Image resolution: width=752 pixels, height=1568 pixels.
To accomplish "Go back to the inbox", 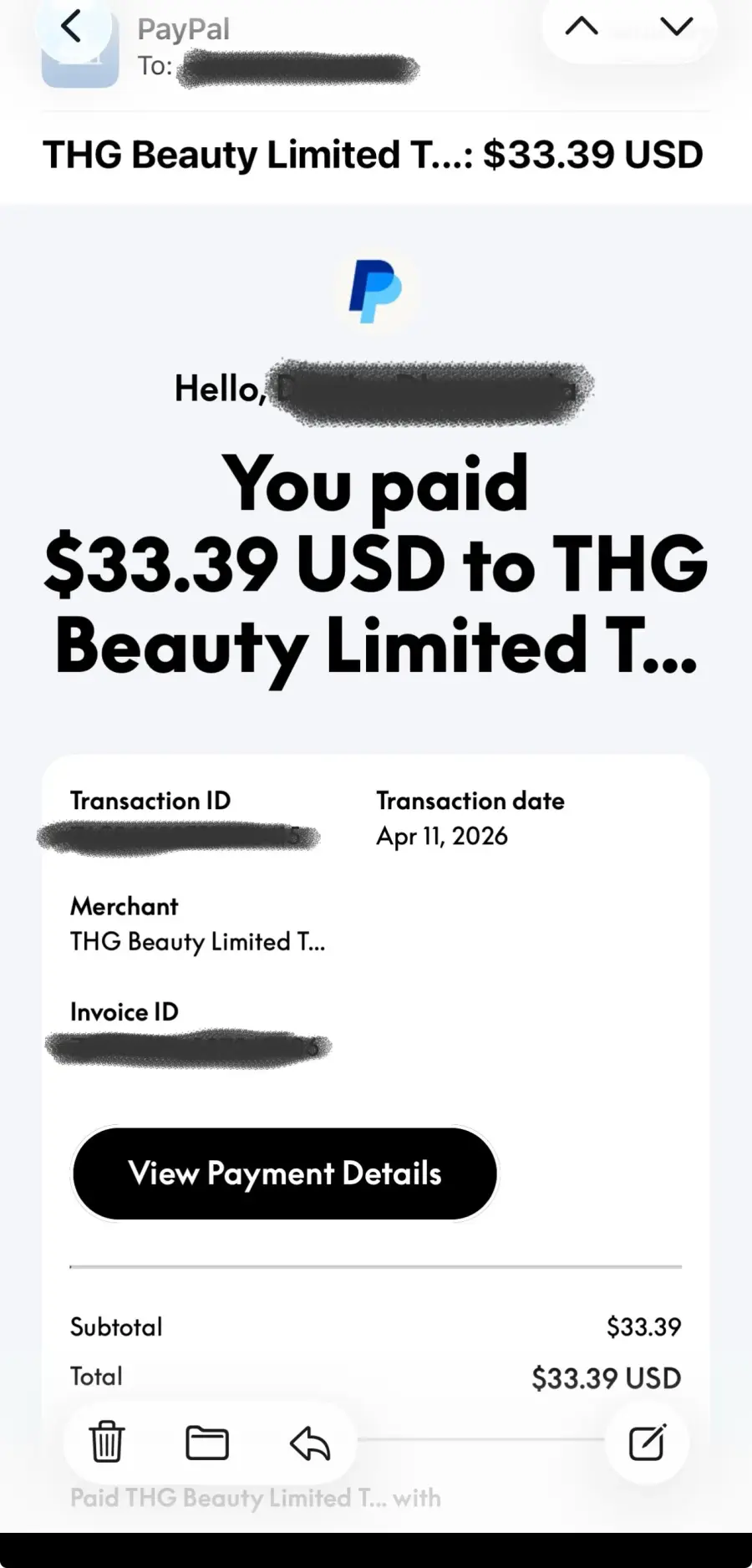I will 72,28.
